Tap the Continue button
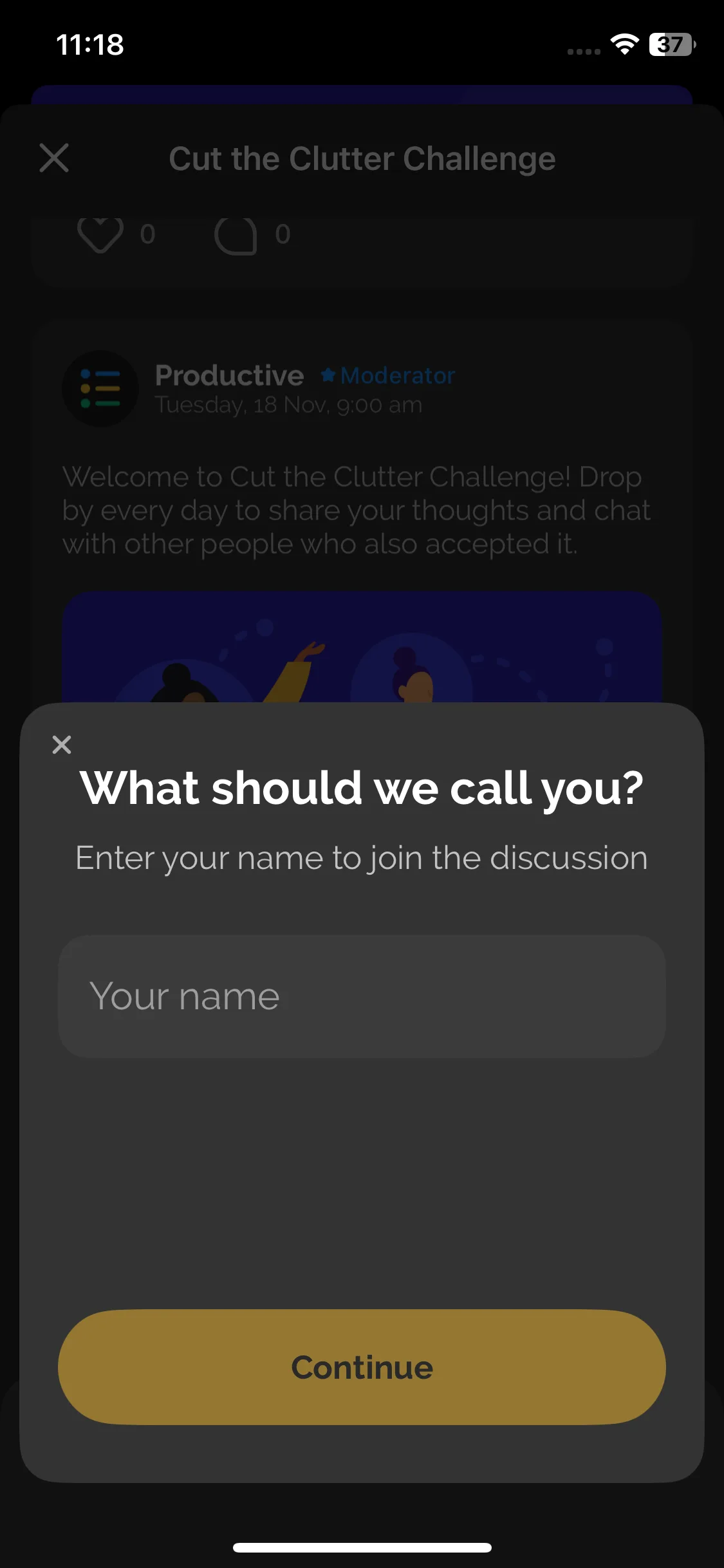This screenshot has height=1568, width=724. click(x=362, y=1367)
